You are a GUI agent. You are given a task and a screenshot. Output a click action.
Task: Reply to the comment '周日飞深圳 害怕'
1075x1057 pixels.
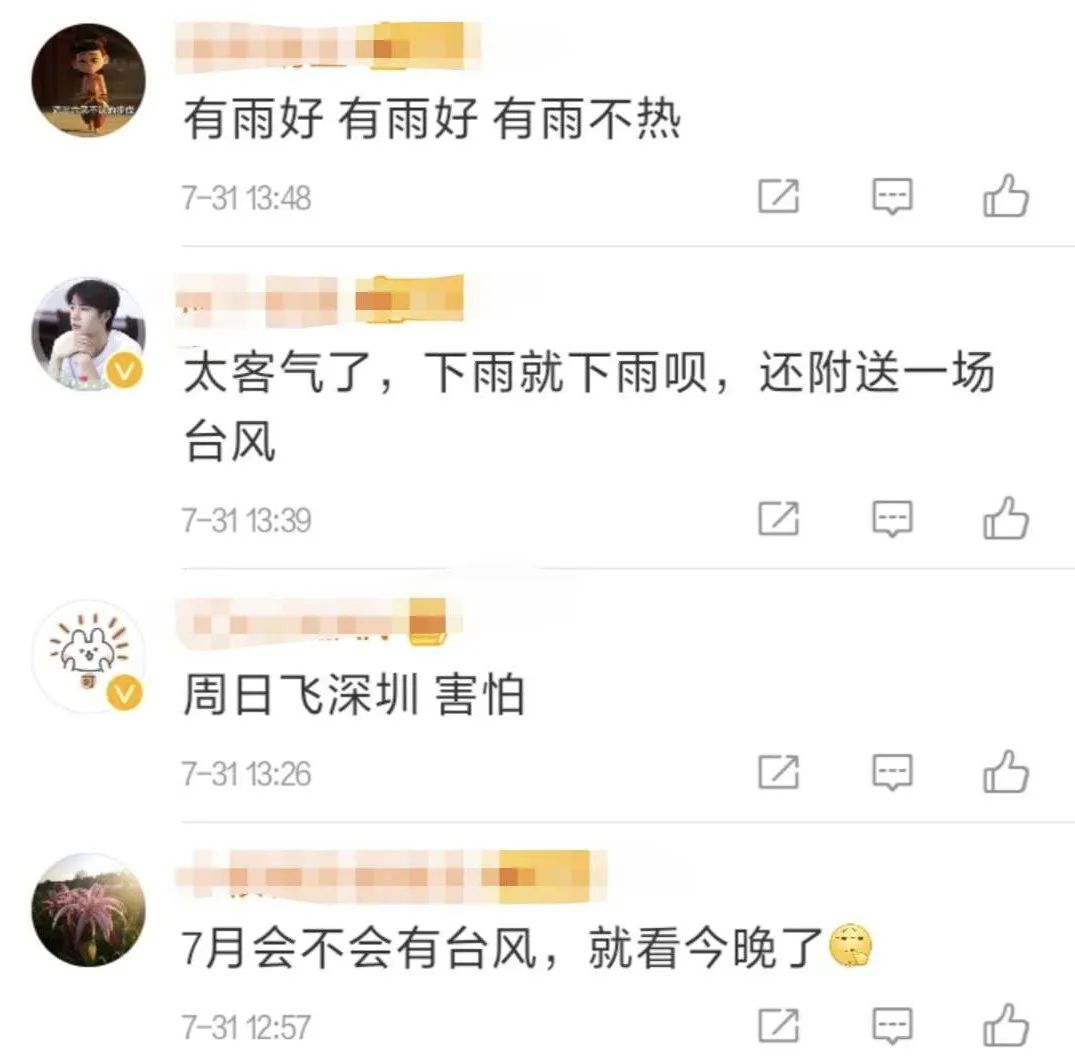(892, 772)
